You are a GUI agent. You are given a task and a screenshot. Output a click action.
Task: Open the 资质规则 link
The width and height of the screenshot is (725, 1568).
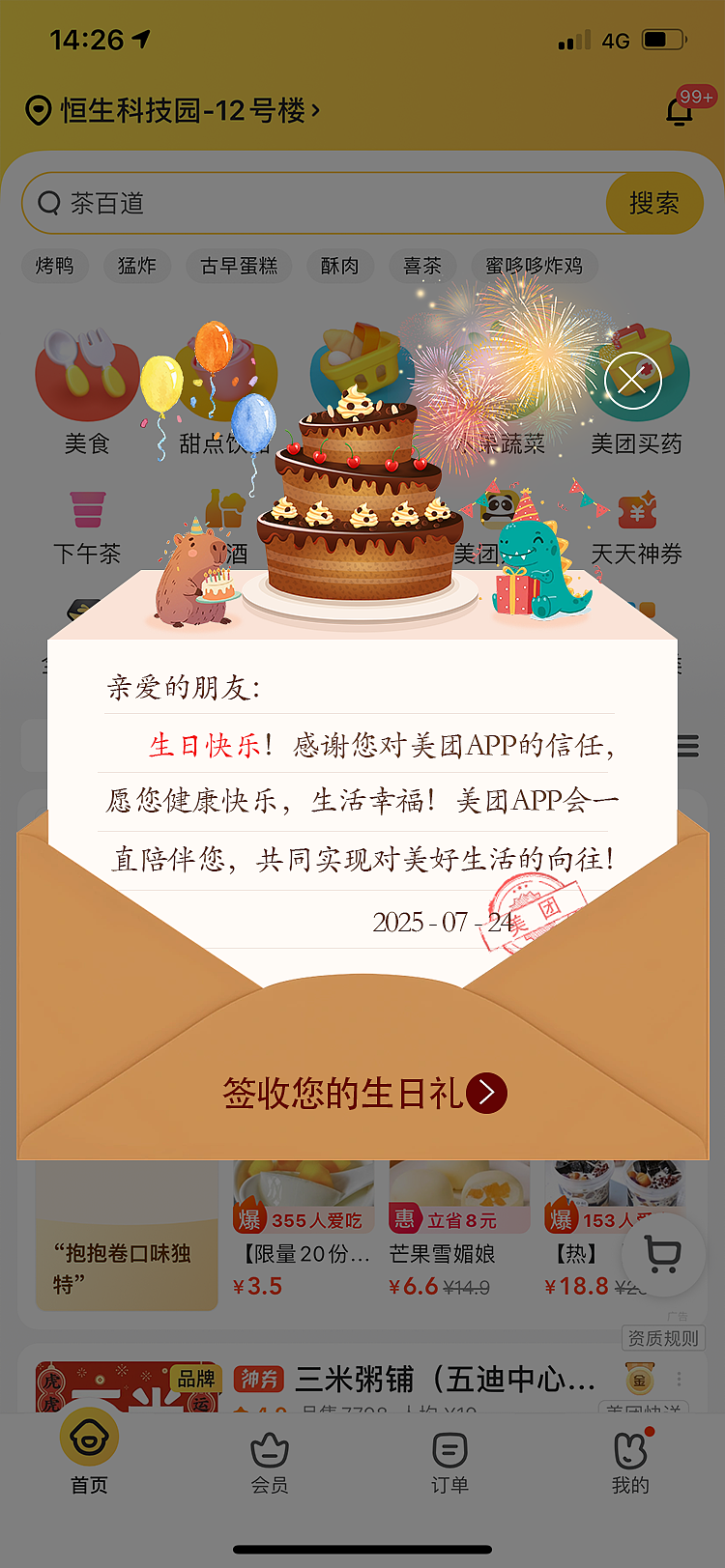pyautogui.click(x=663, y=1339)
